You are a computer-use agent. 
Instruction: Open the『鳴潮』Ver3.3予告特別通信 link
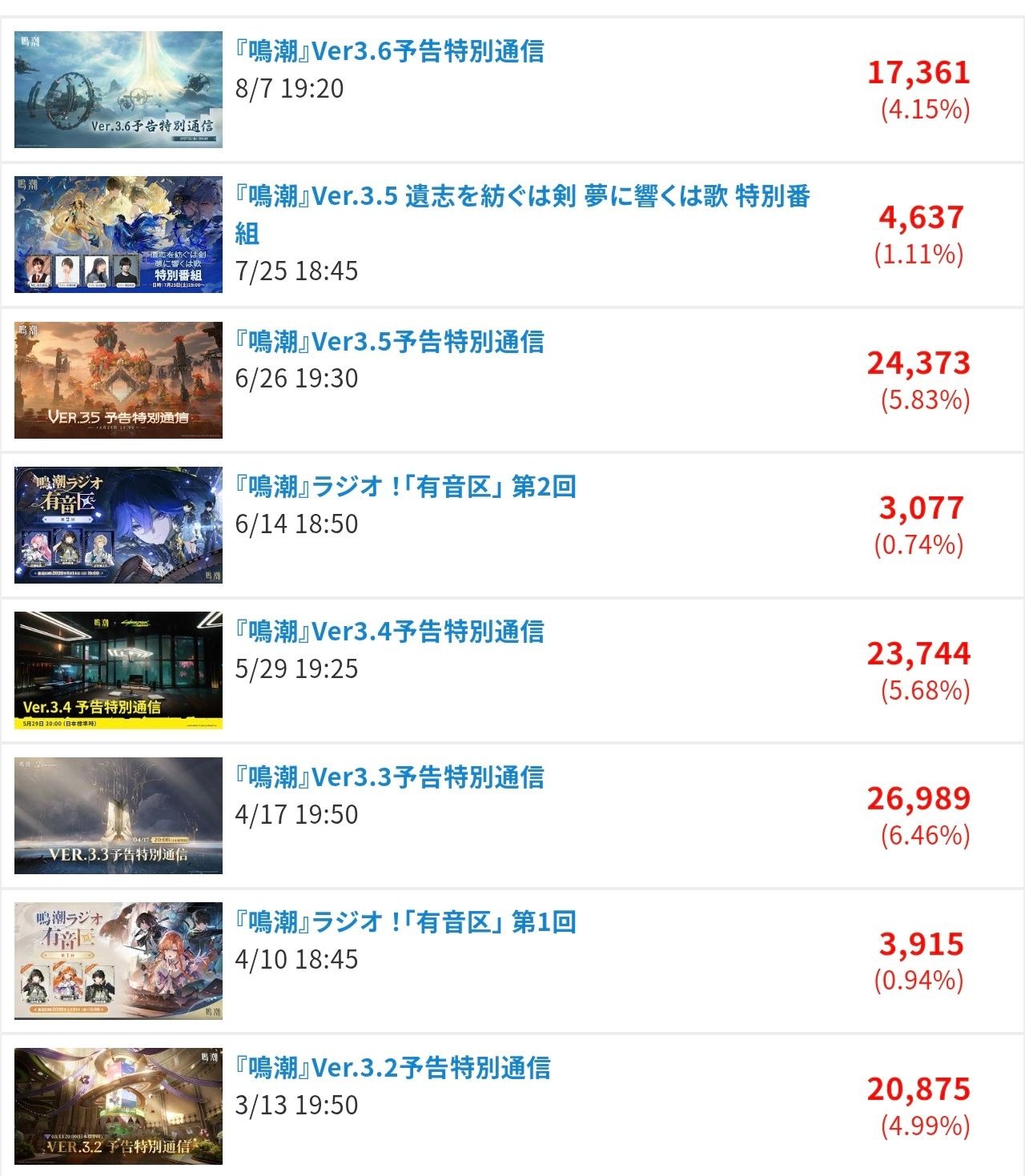389,777
